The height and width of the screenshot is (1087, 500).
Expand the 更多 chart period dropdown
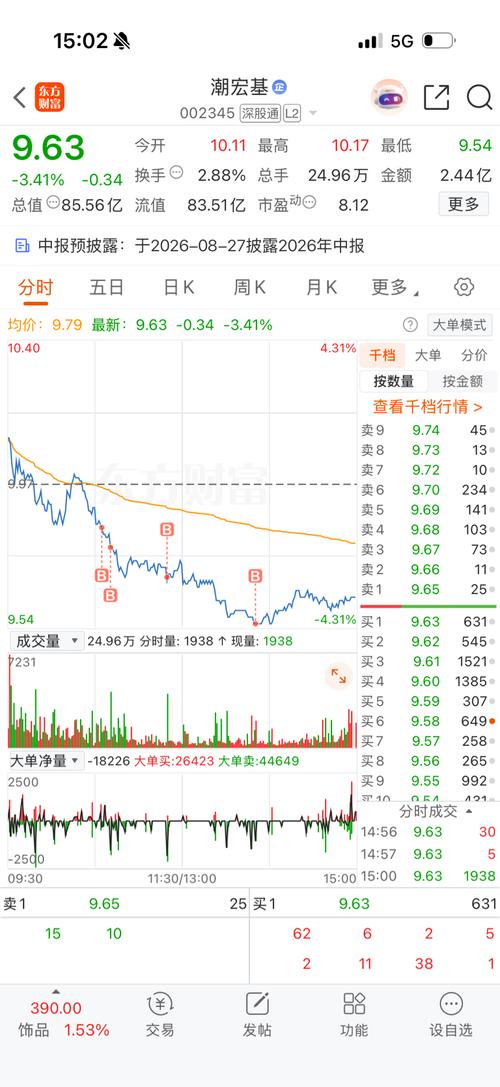click(395, 287)
